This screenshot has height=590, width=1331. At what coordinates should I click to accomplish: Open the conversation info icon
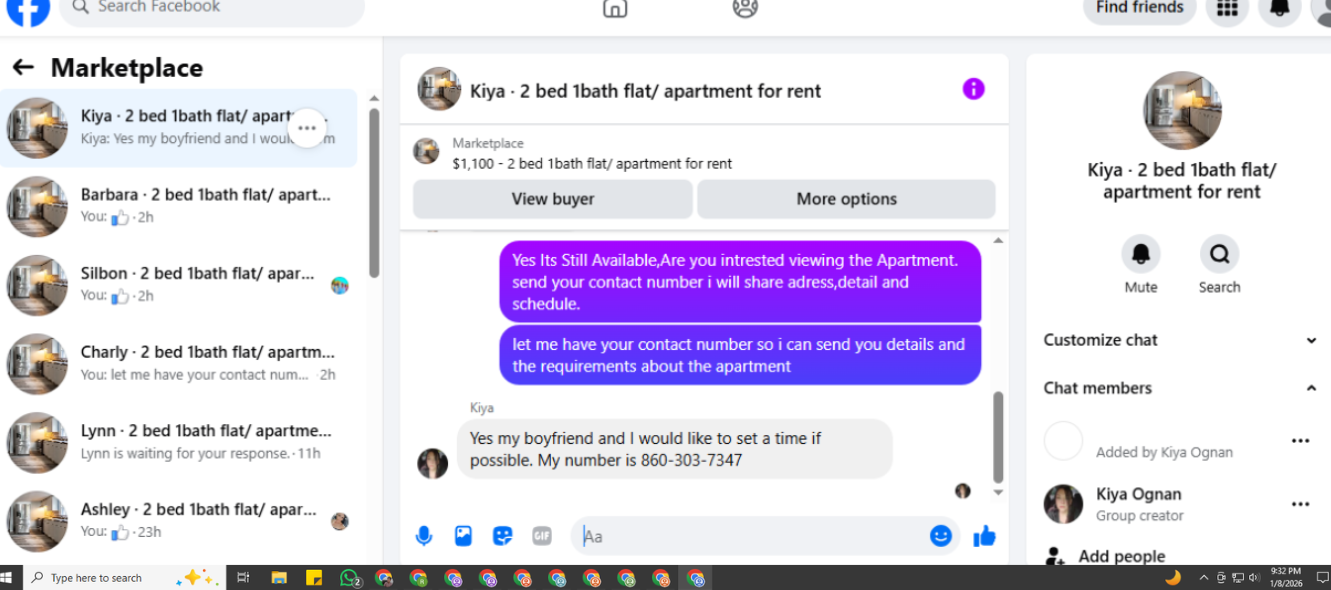point(973,89)
